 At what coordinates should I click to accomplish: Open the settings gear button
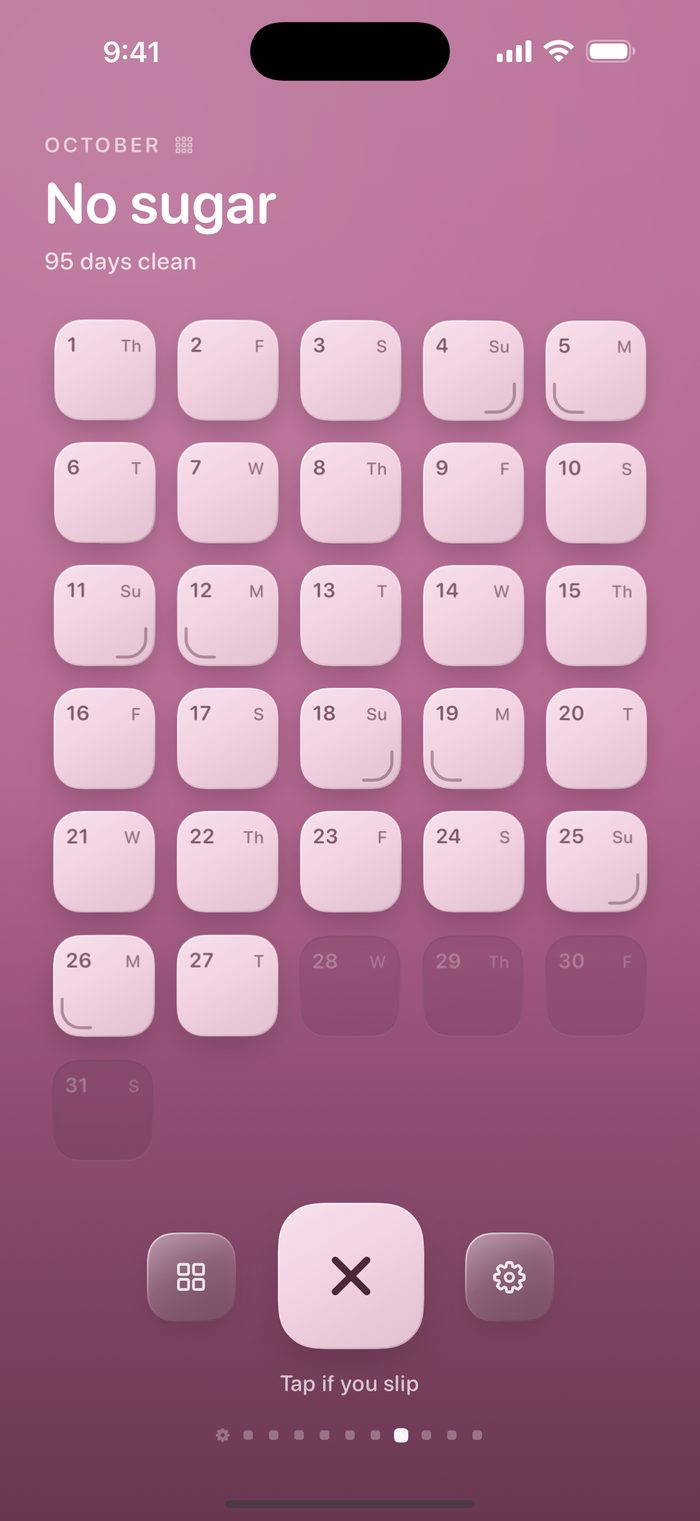click(509, 1277)
